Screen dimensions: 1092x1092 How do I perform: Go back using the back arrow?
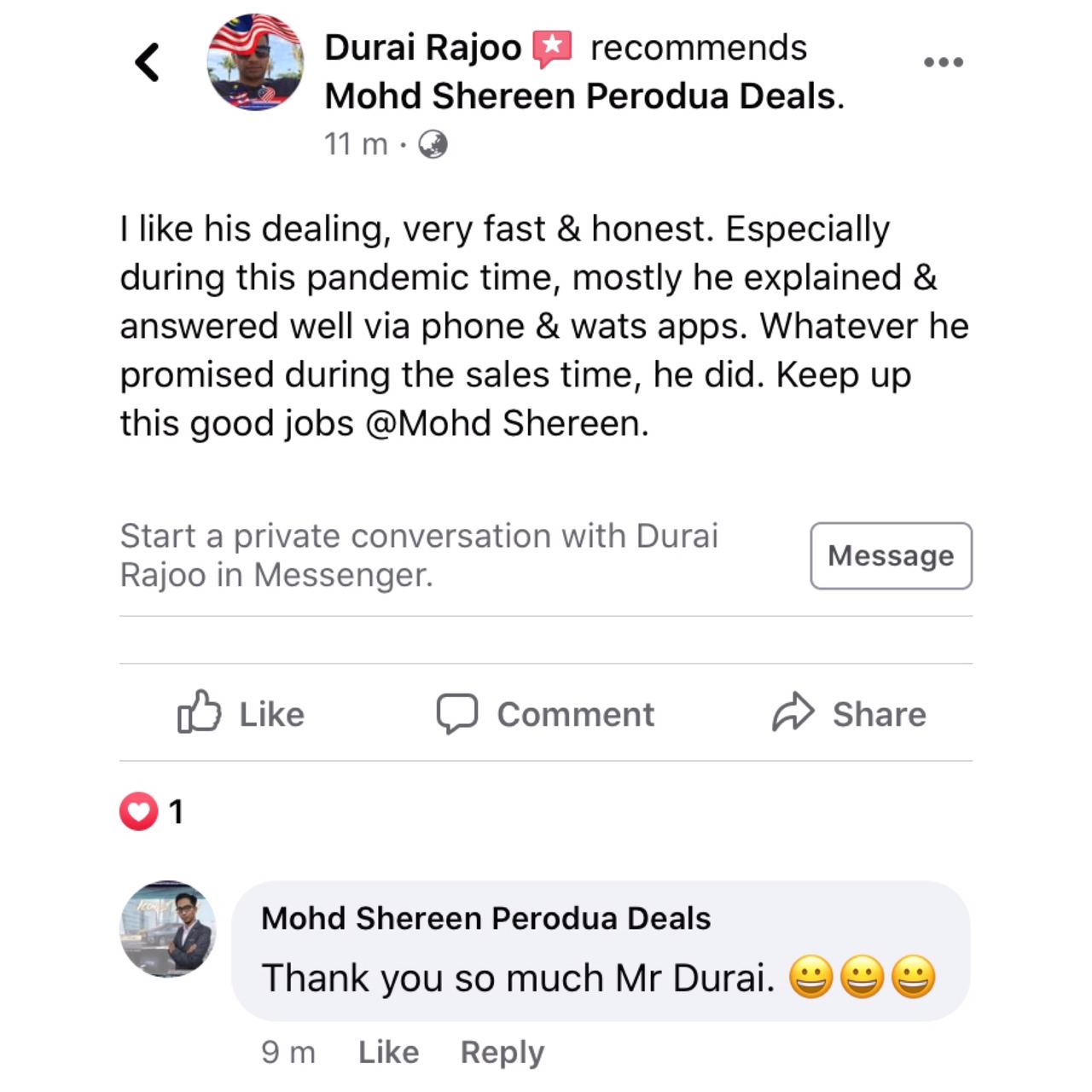(x=148, y=62)
